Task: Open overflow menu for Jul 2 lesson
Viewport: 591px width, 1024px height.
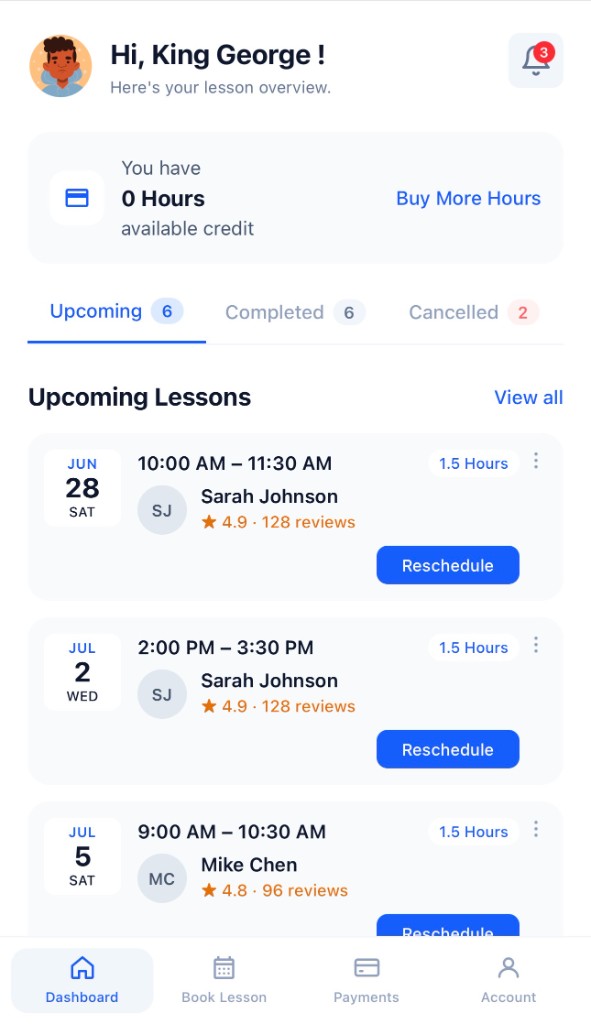Action: click(x=535, y=645)
